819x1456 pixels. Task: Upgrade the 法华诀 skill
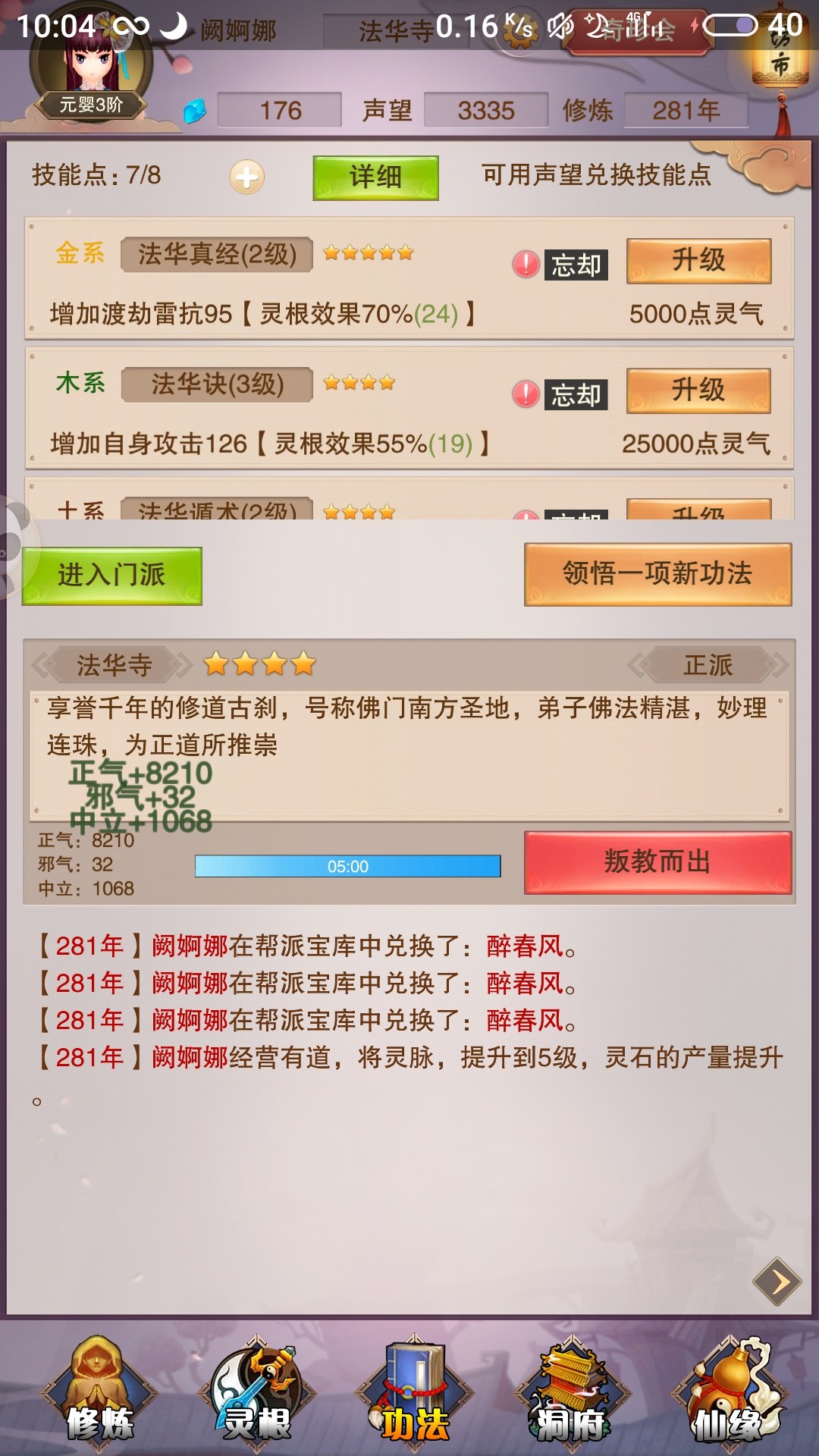point(698,391)
